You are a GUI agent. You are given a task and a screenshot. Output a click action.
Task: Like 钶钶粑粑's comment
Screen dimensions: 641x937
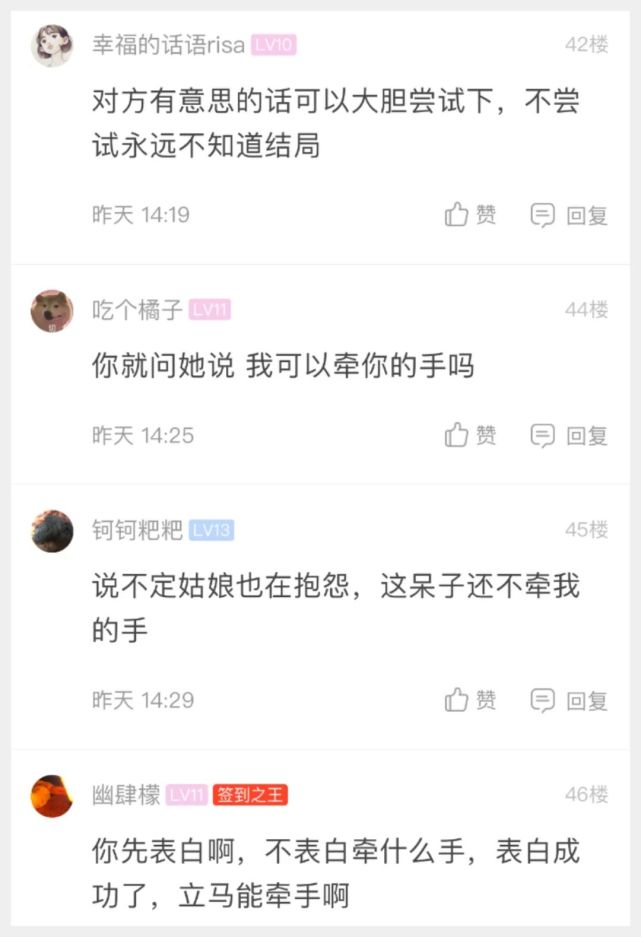(470, 700)
